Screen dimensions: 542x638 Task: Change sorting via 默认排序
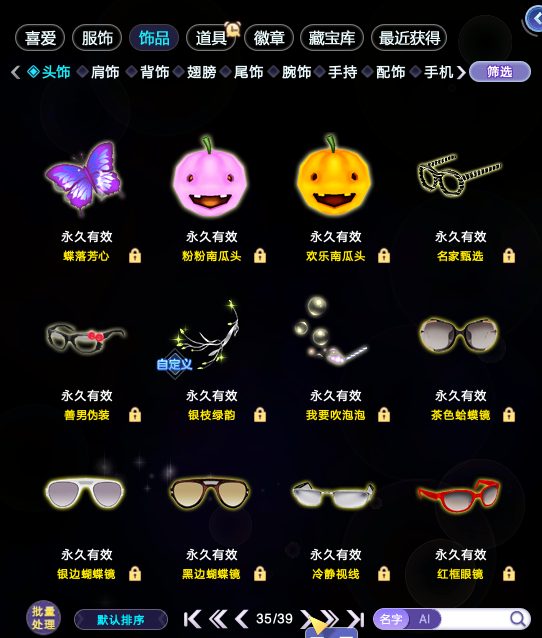click(120, 620)
